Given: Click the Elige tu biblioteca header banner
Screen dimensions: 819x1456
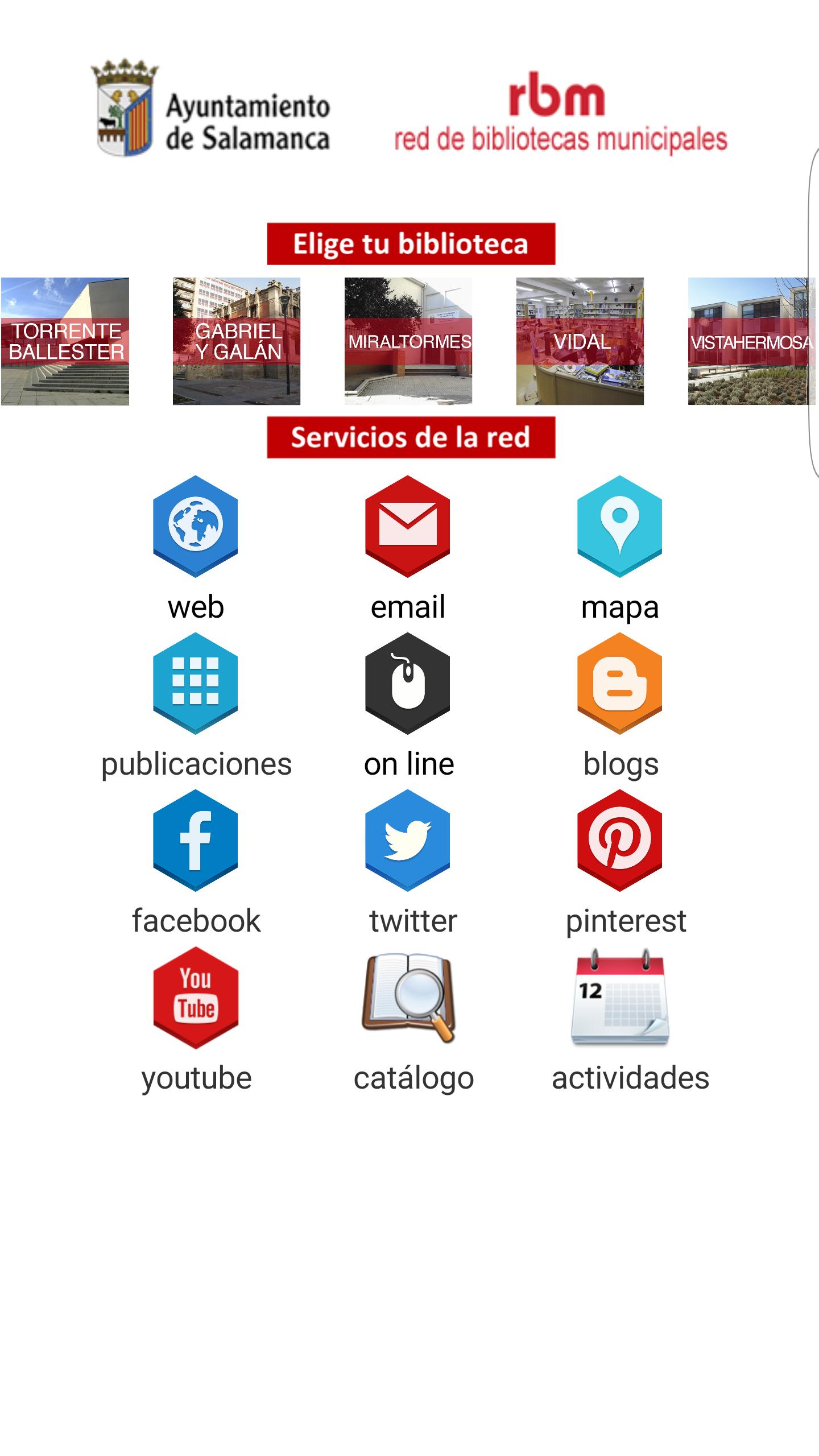Looking at the screenshot, I should 409,245.
